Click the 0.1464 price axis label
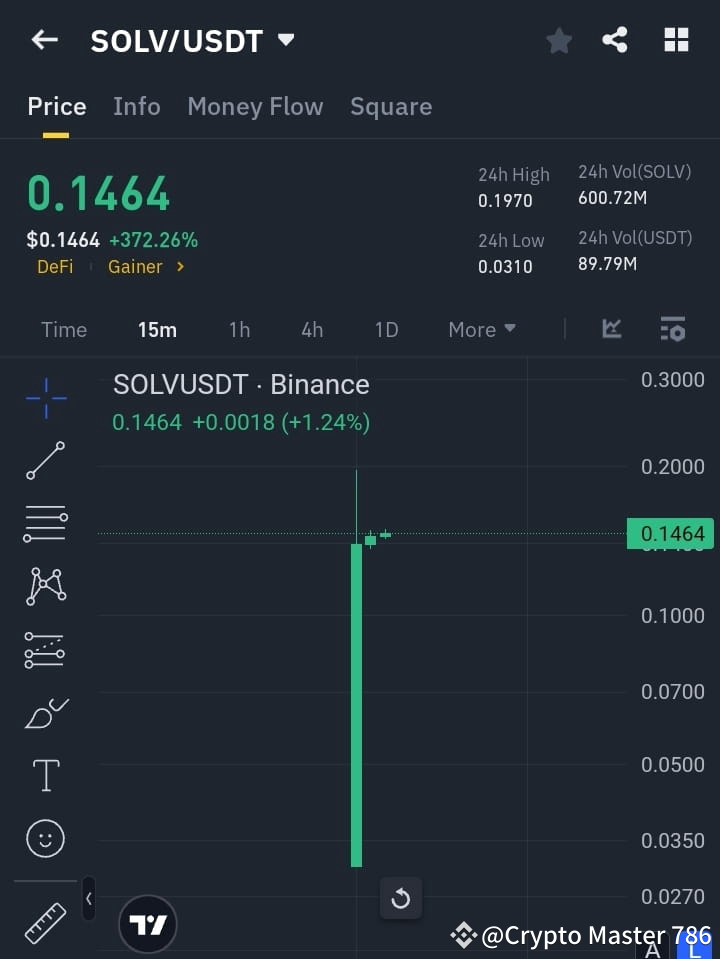This screenshot has width=720, height=959. (x=671, y=533)
